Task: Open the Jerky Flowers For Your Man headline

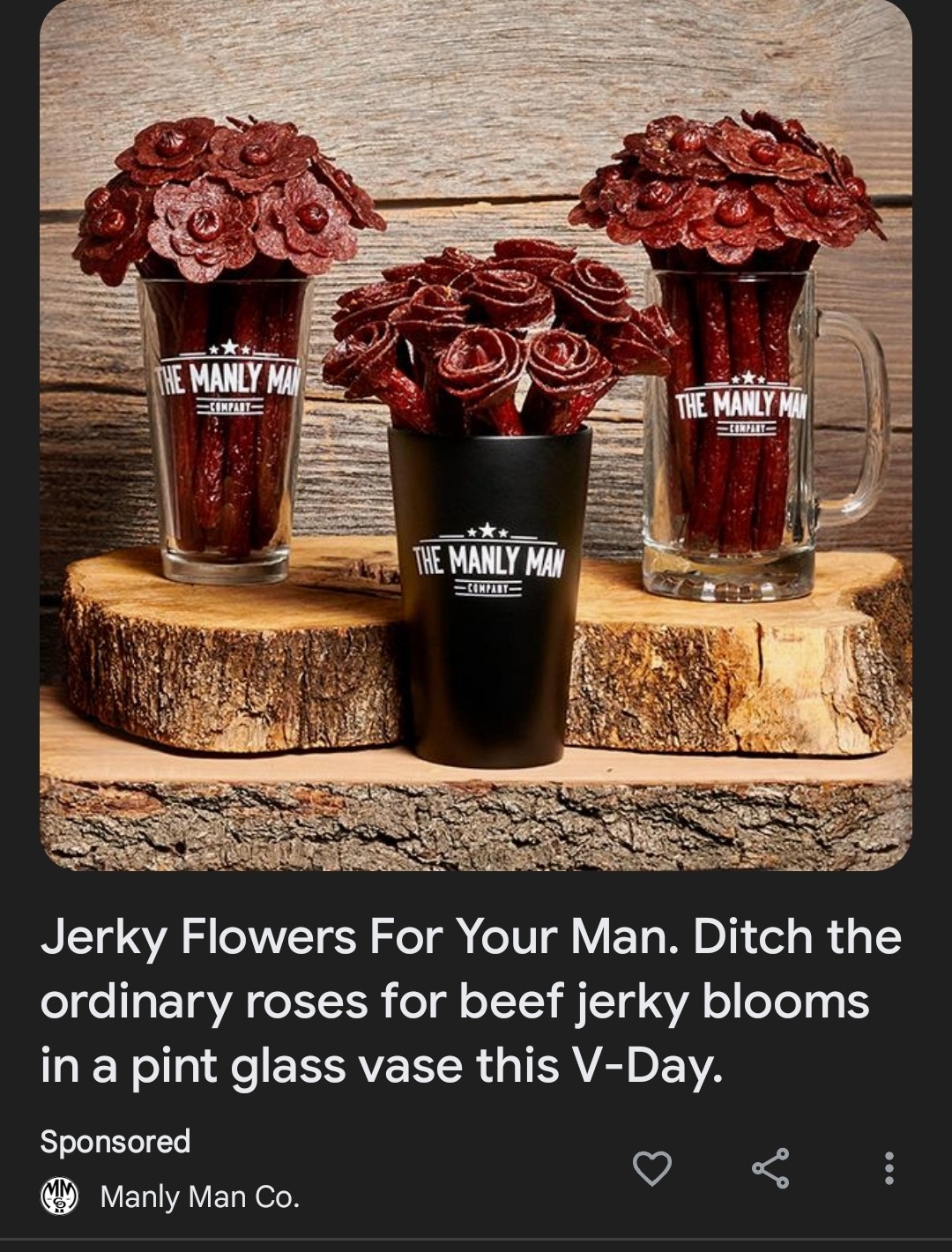Action: (471, 1001)
